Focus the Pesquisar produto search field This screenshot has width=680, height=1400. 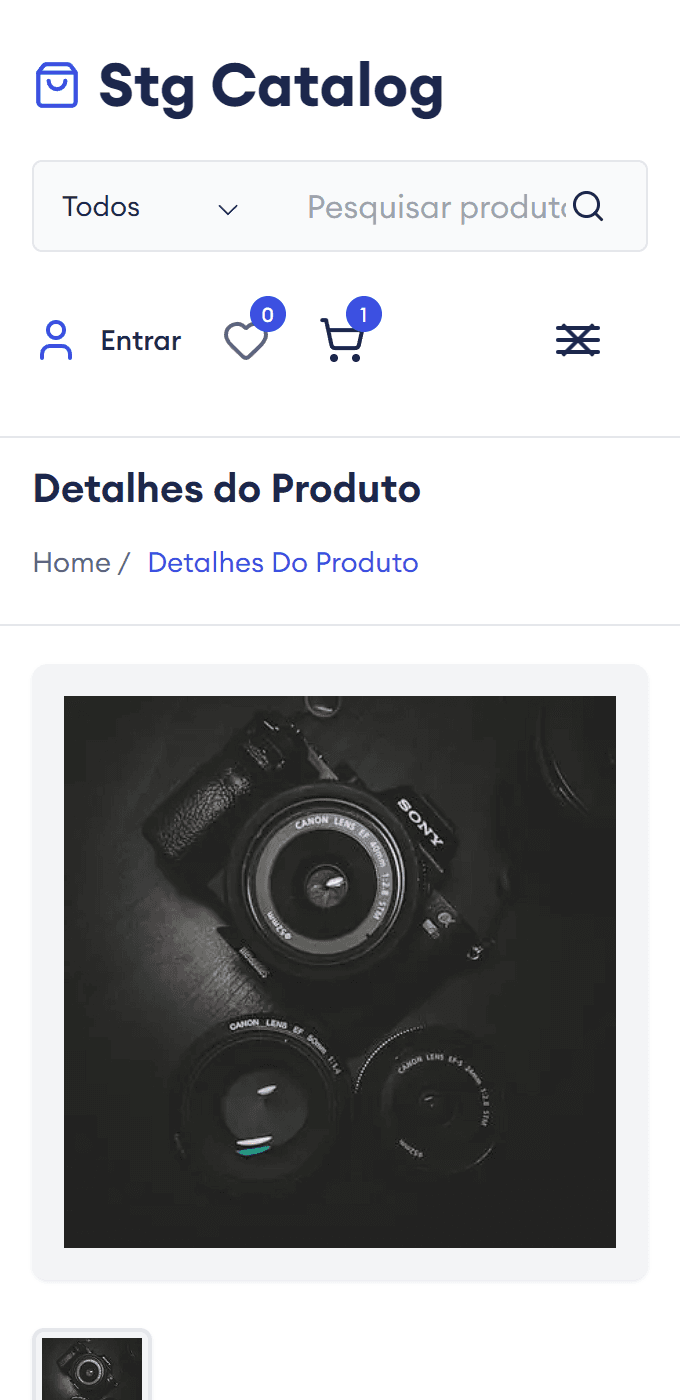pos(435,207)
